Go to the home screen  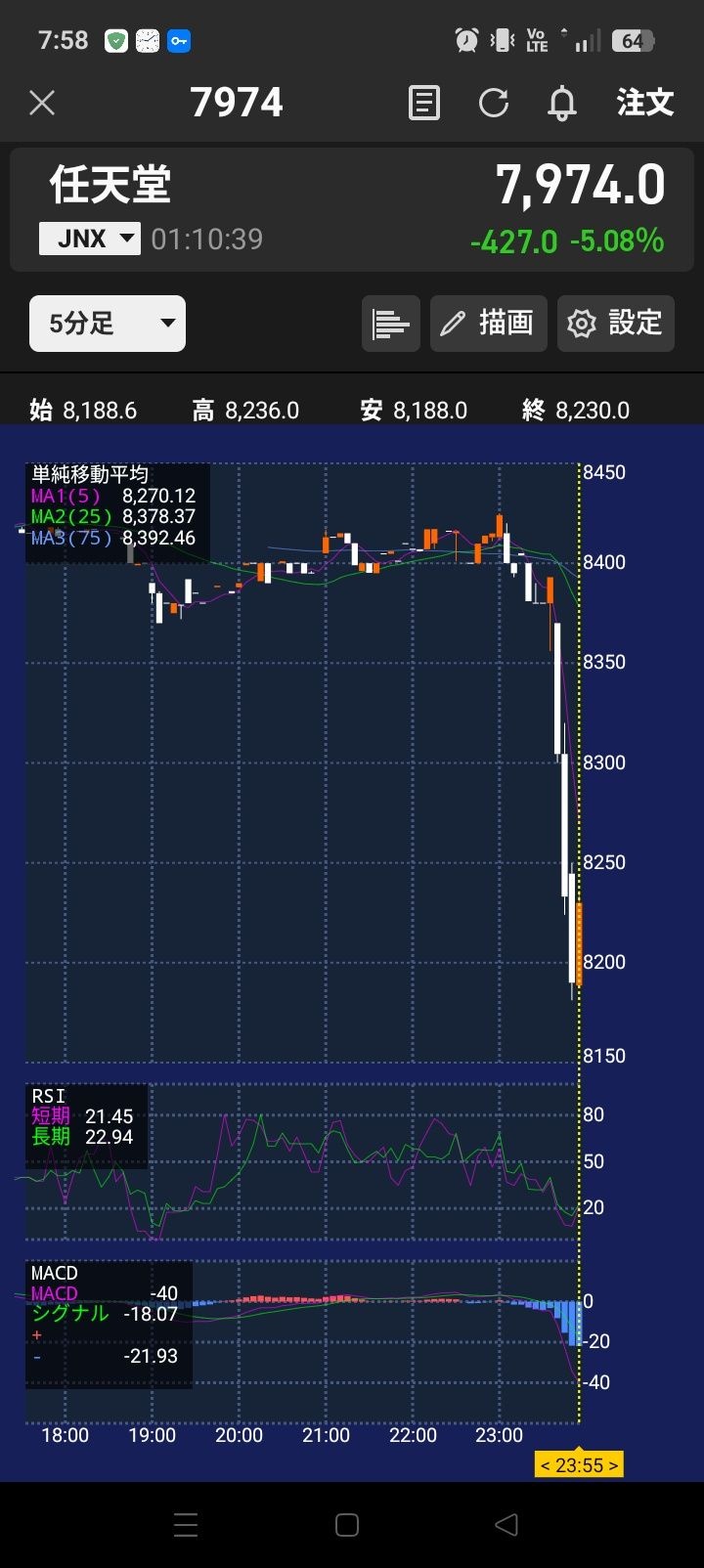[346, 1525]
